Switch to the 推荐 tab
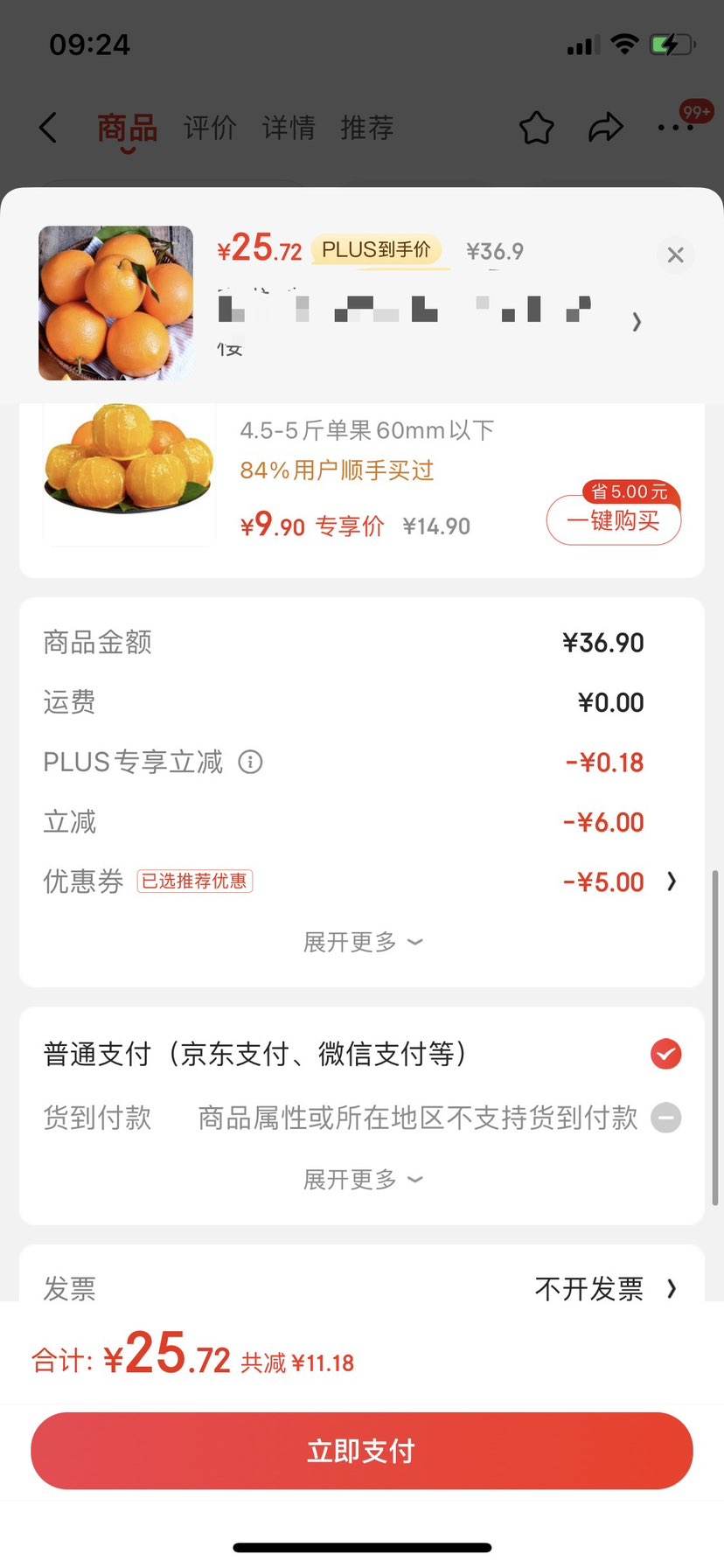724x1568 pixels. click(367, 128)
